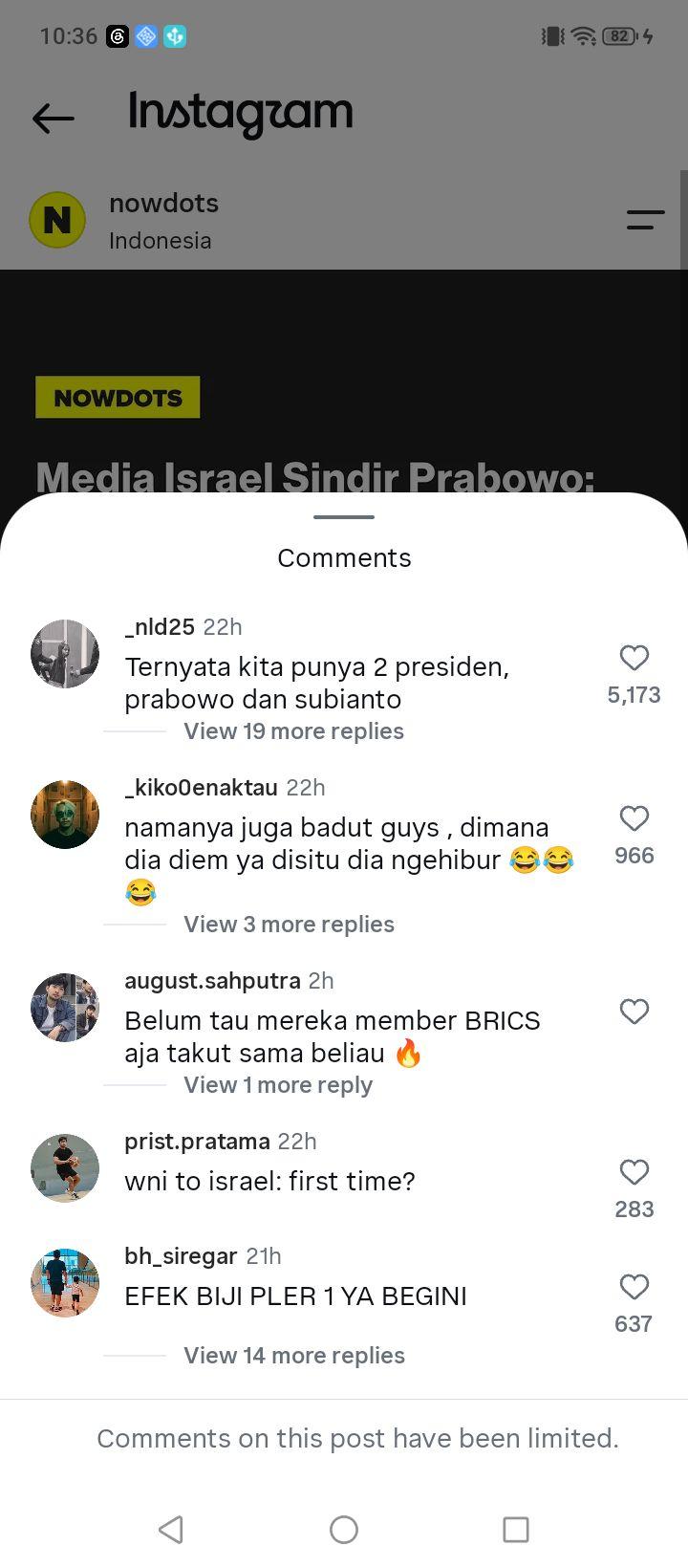Open bh_siregar's profile picture
Viewport: 688px width, 1568px height.
65,1283
